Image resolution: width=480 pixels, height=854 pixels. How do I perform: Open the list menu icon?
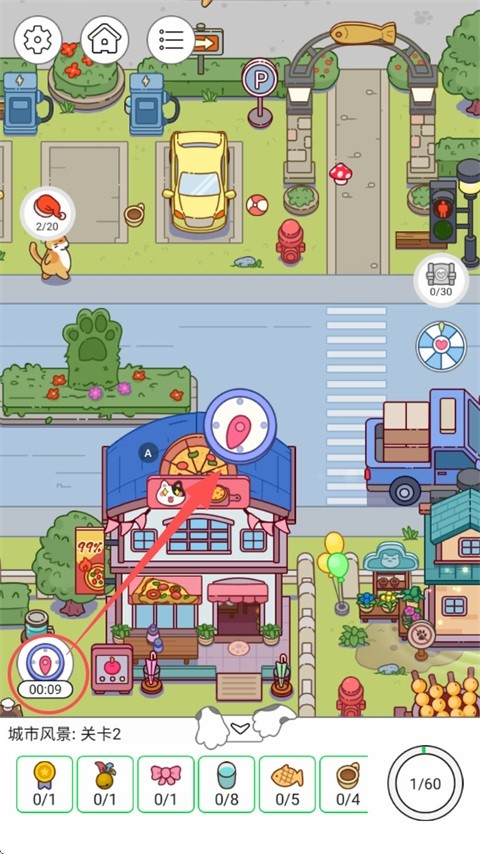171,39
